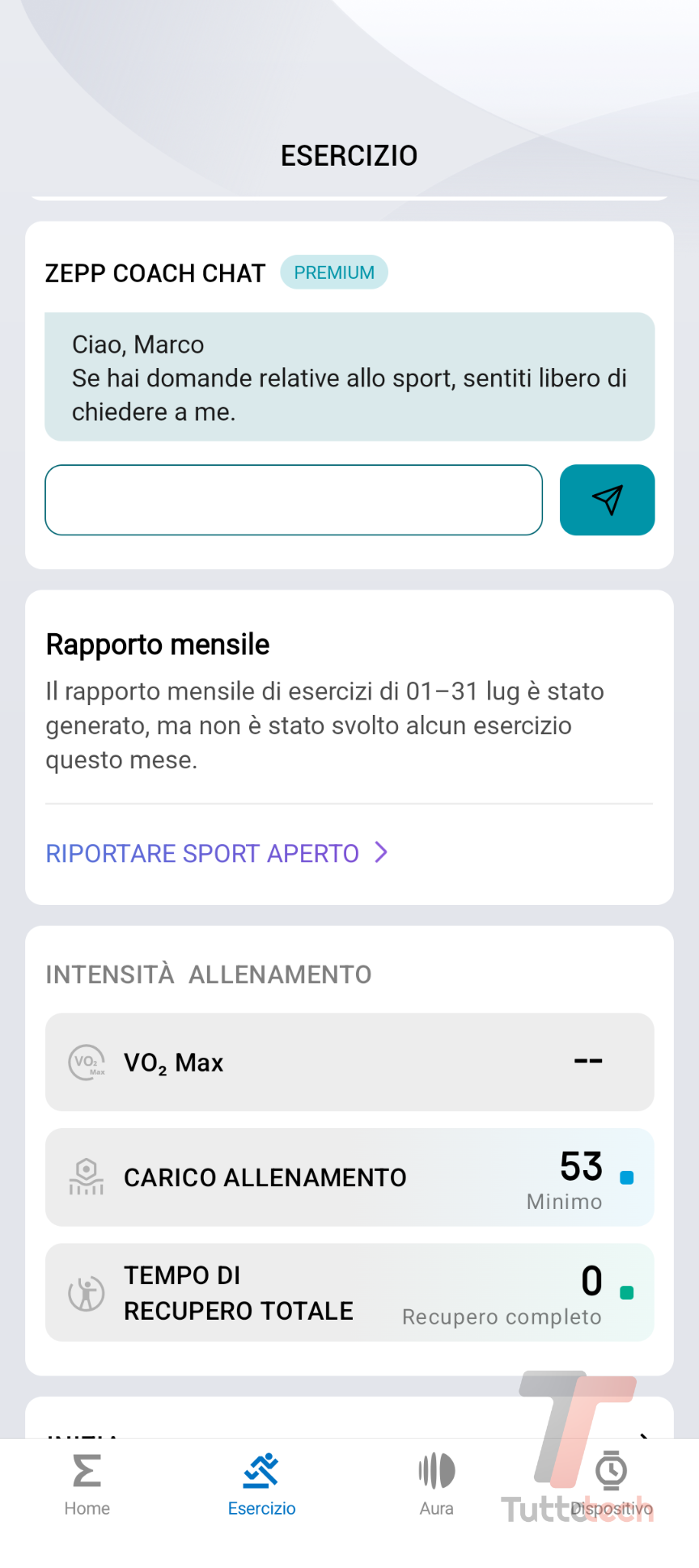Open Carico allenamento row
This screenshot has width=699, height=1568.
pyautogui.click(x=349, y=1177)
